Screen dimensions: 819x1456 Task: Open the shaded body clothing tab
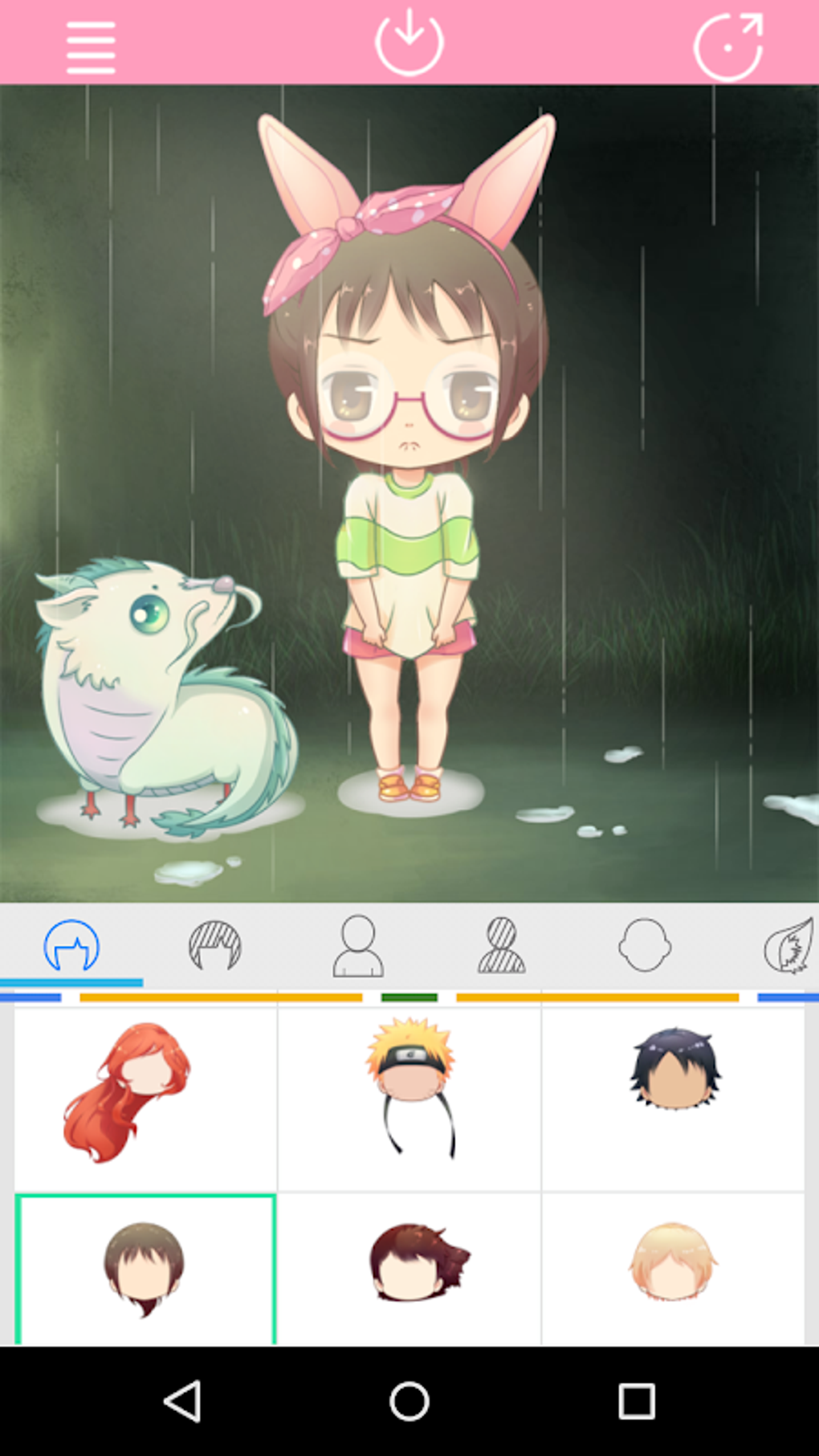(x=502, y=945)
